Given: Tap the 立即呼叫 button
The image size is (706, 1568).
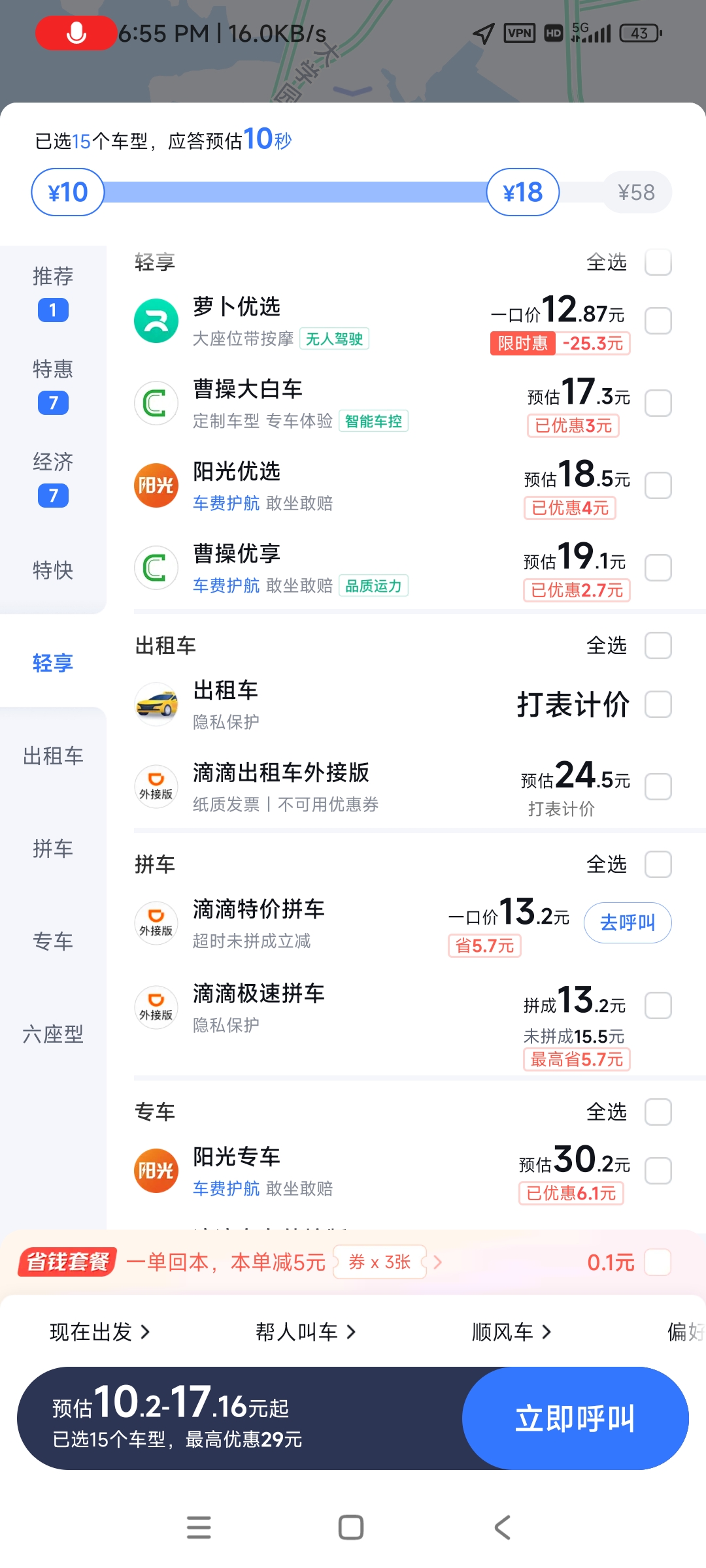Looking at the screenshot, I should click(575, 1418).
